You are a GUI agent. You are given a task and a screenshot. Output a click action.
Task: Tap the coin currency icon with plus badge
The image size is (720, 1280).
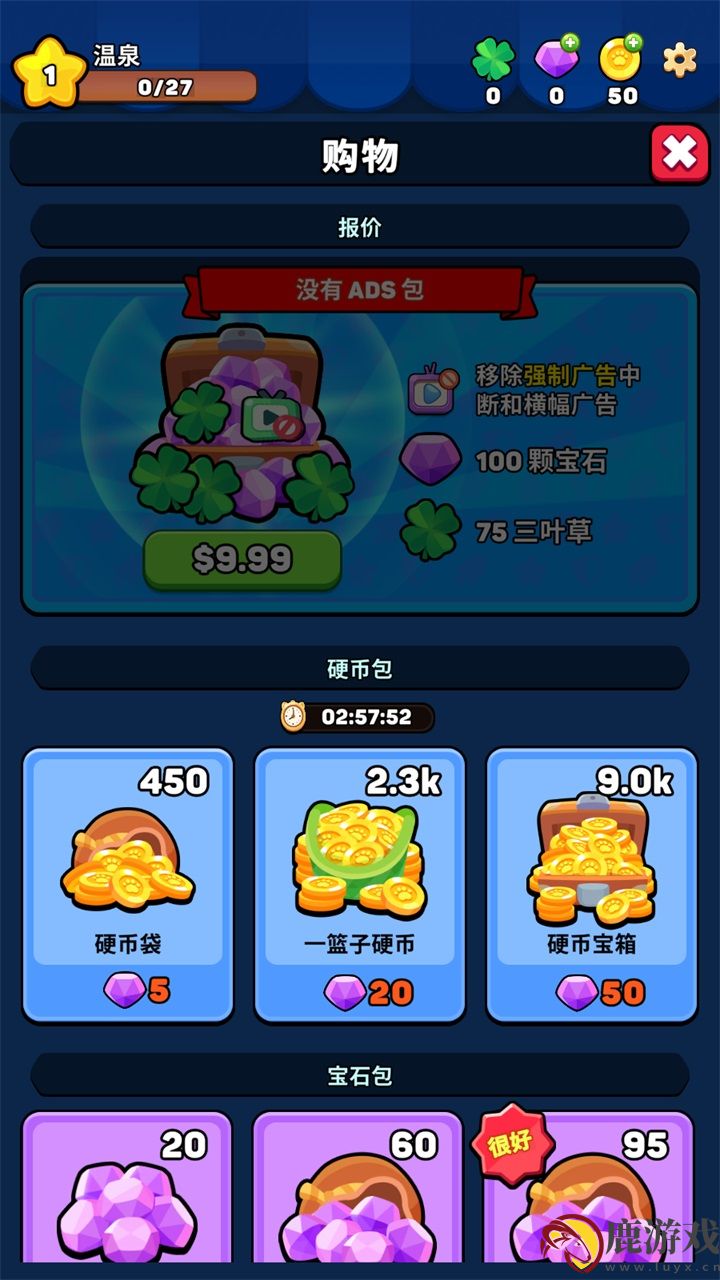click(x=623, y=60)
